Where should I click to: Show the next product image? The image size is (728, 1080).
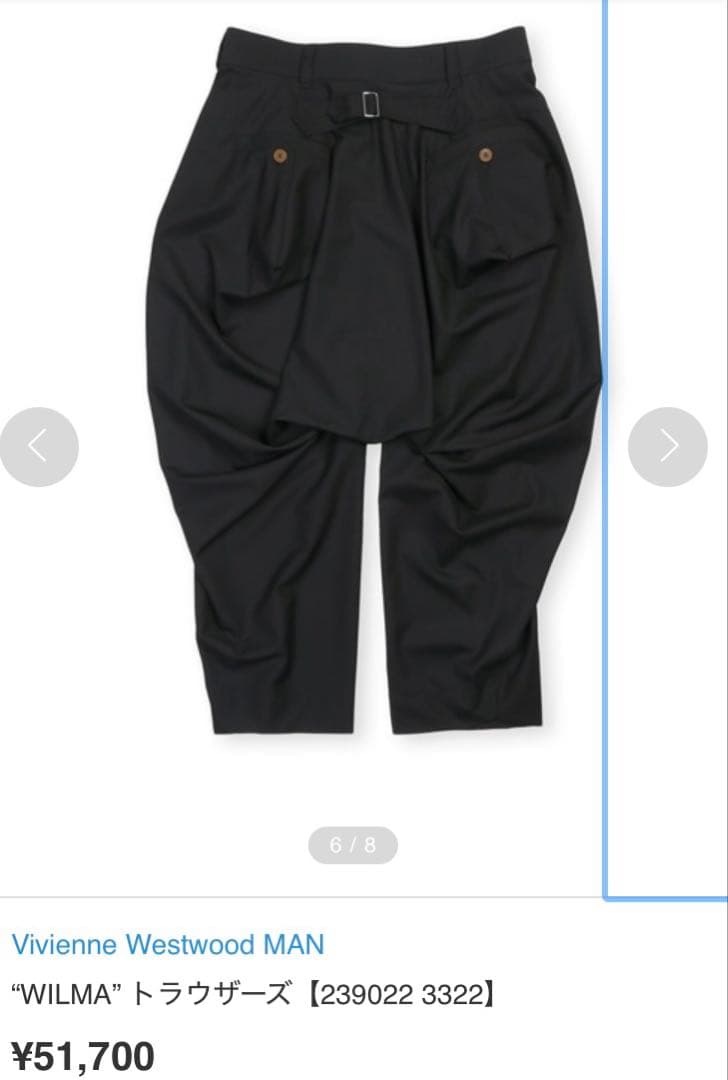[667, 446]
